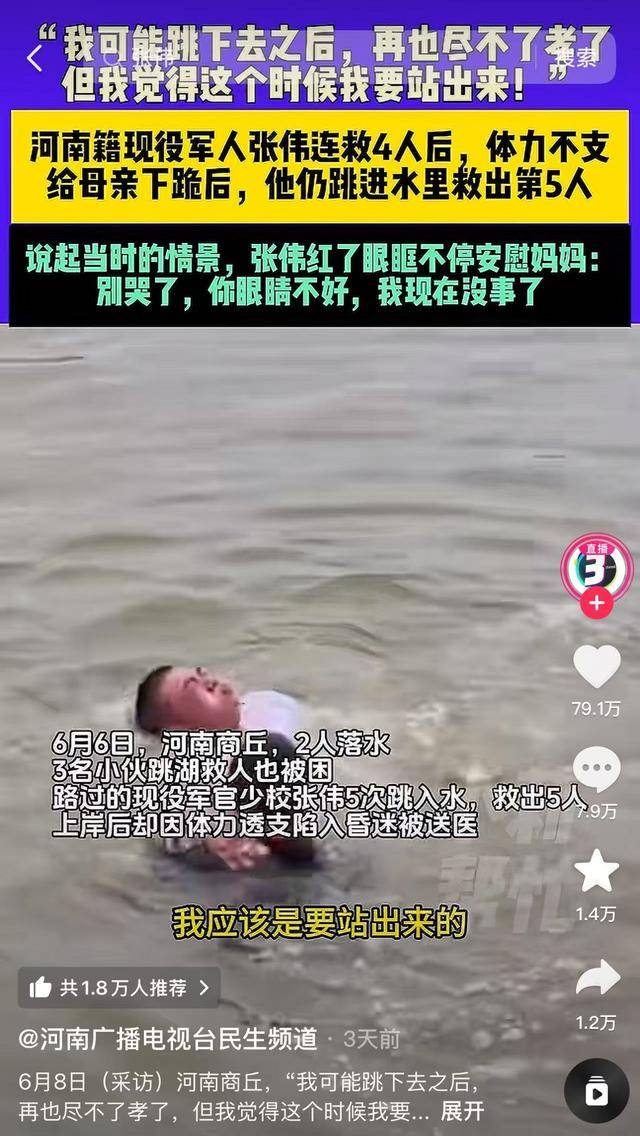Open the comments on this video
640x1136 pixels.
(x=597, y=769)
